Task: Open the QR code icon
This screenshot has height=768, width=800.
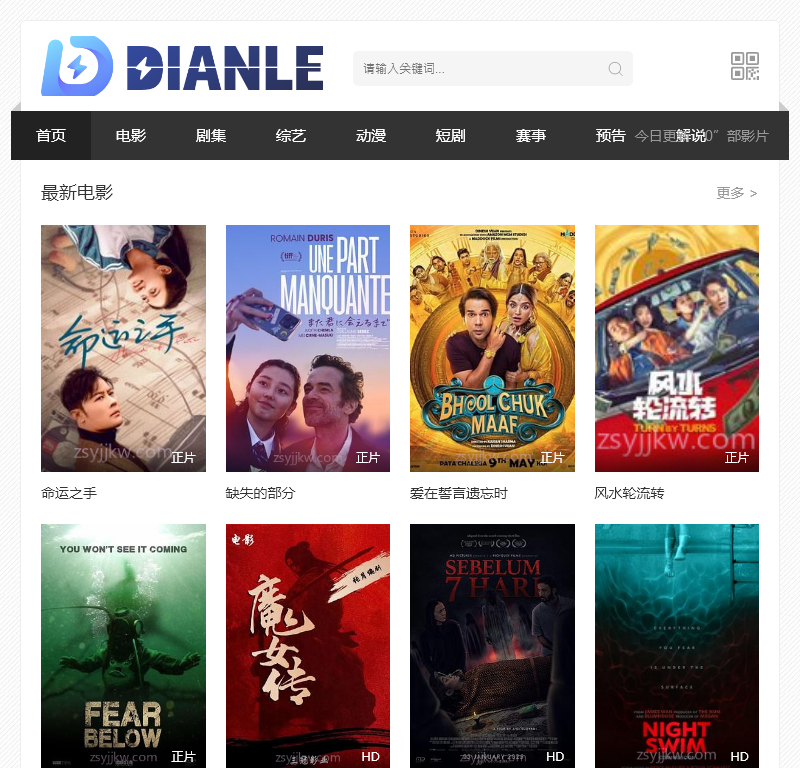Action: [x=745, y=66]
